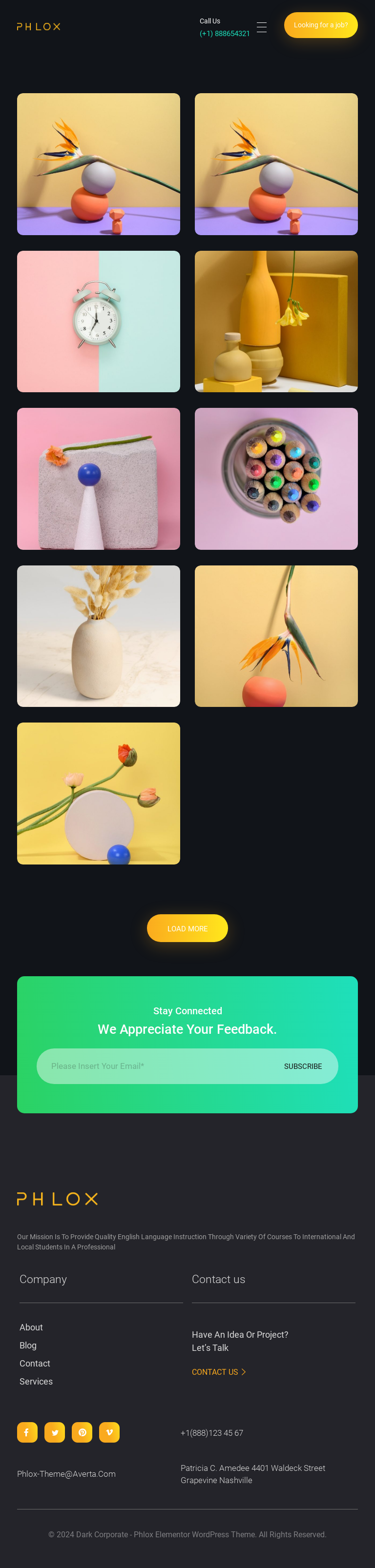Subscribe to the newsletter
This screenshot has width=375, height=1568.
tap(303, 1066)
